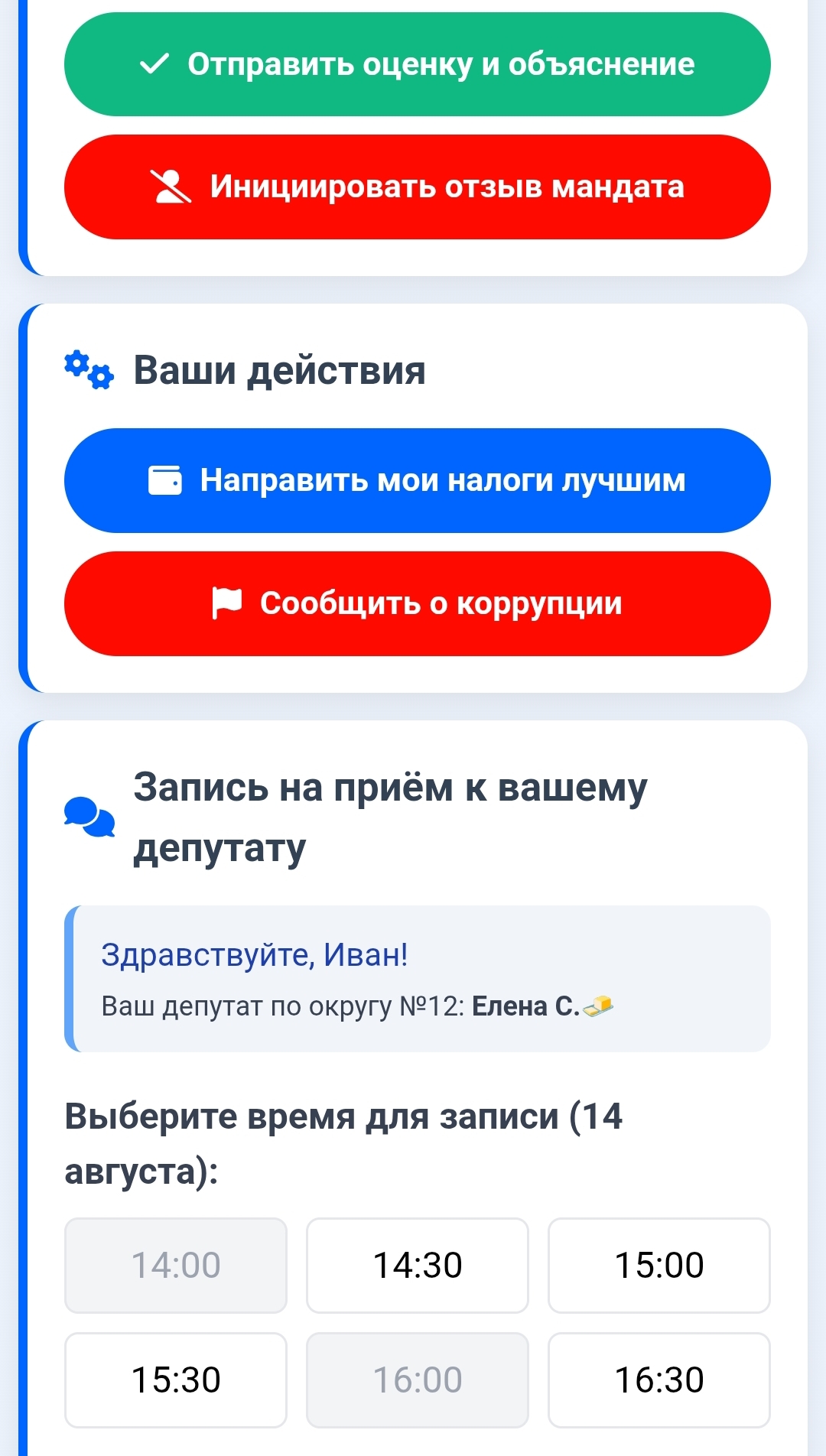The width and height of the screenshot is (826, 1456).
Task: Book the 16:30 time slot
Action: [x=659, y=1380]
